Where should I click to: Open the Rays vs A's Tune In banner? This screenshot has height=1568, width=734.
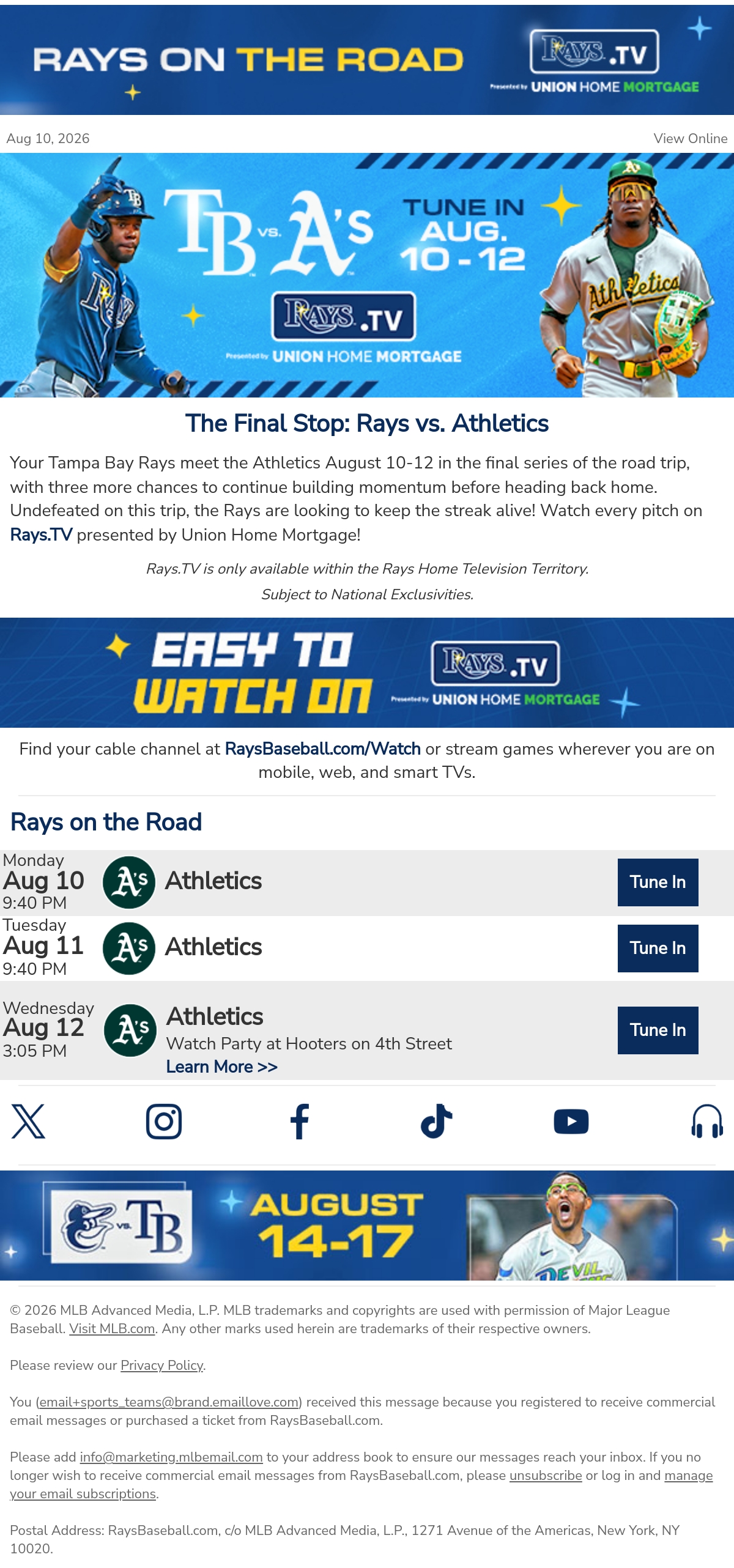point(367,275)
